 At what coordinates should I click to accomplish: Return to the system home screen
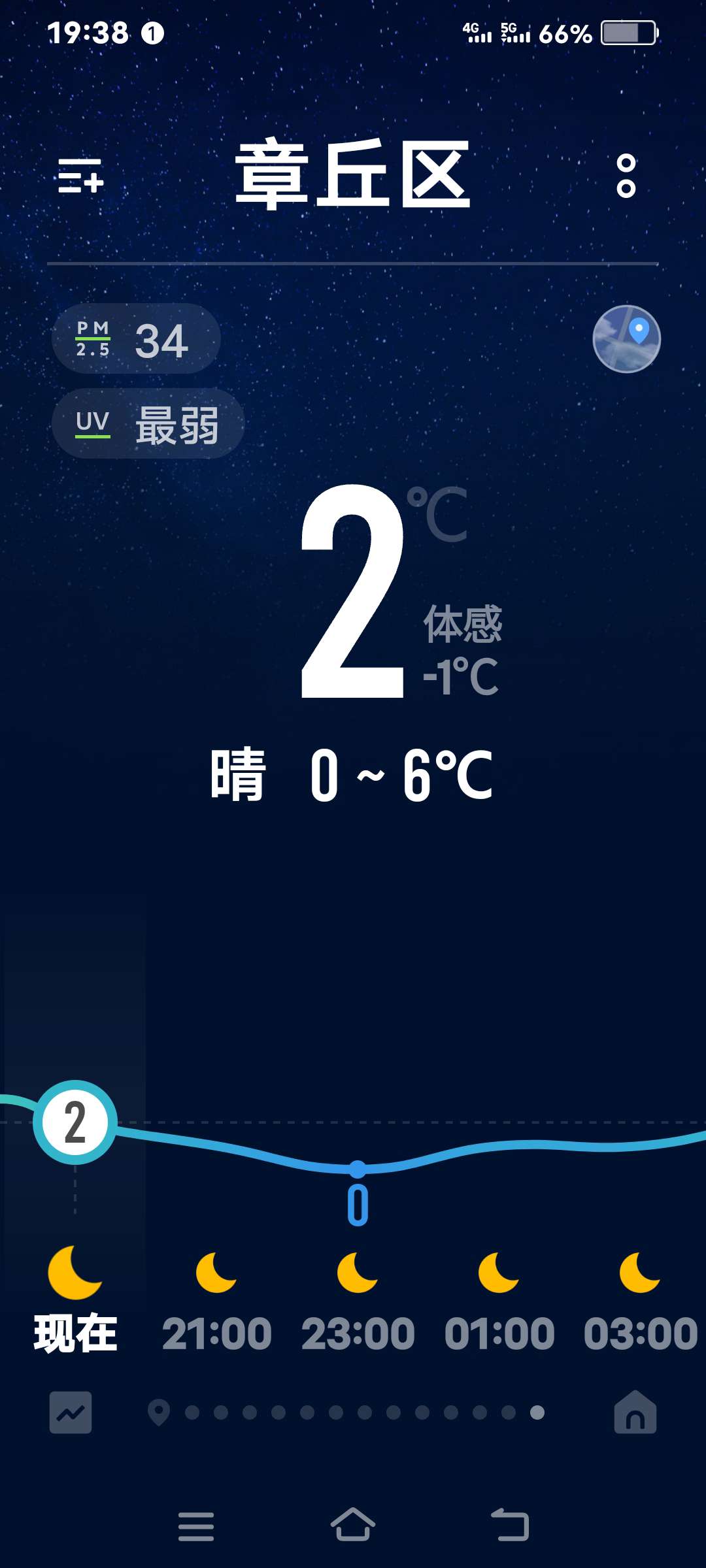click(353, 1526)
